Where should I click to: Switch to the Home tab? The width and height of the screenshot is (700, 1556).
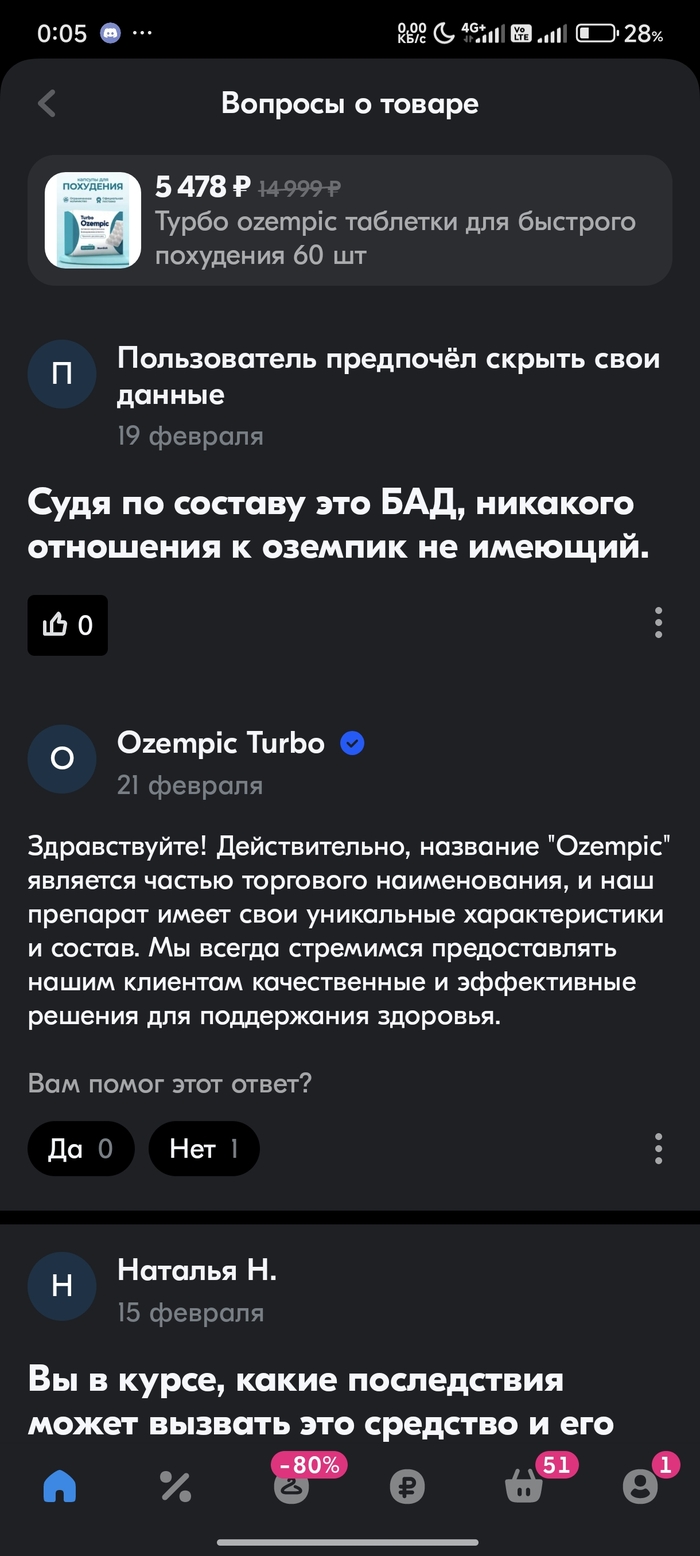click(60, 1487)
